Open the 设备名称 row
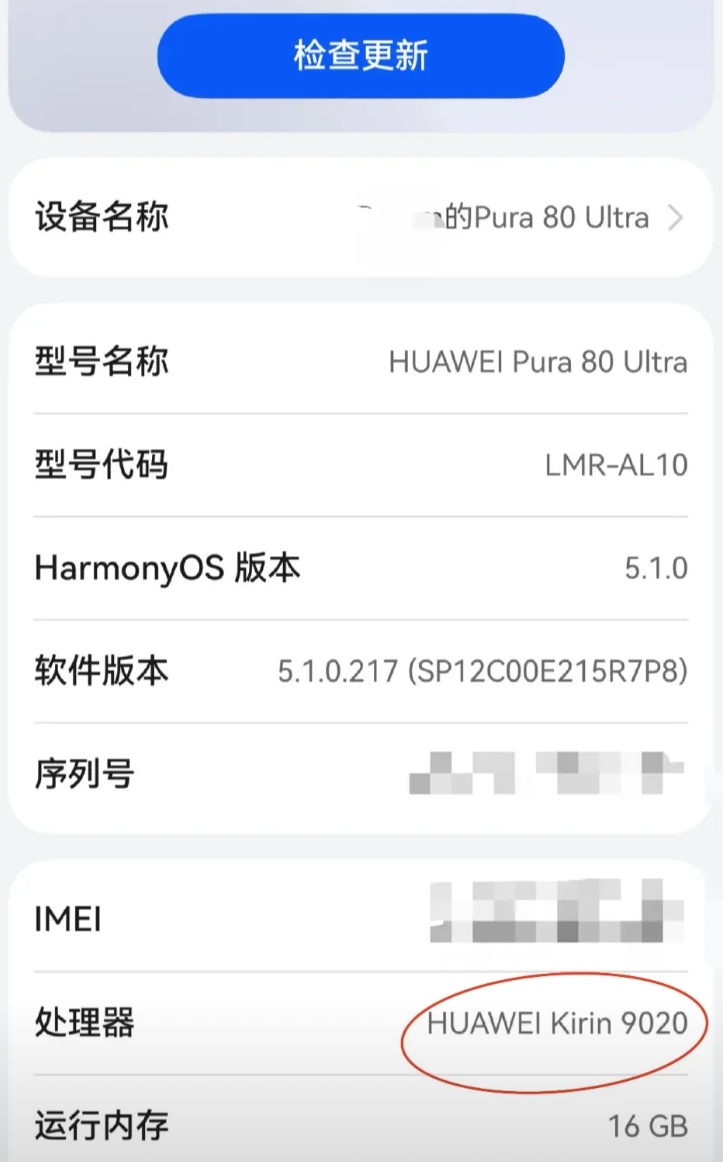Image resolution: width=723 pixels, height=1162 pixels. tap(361, 217)
